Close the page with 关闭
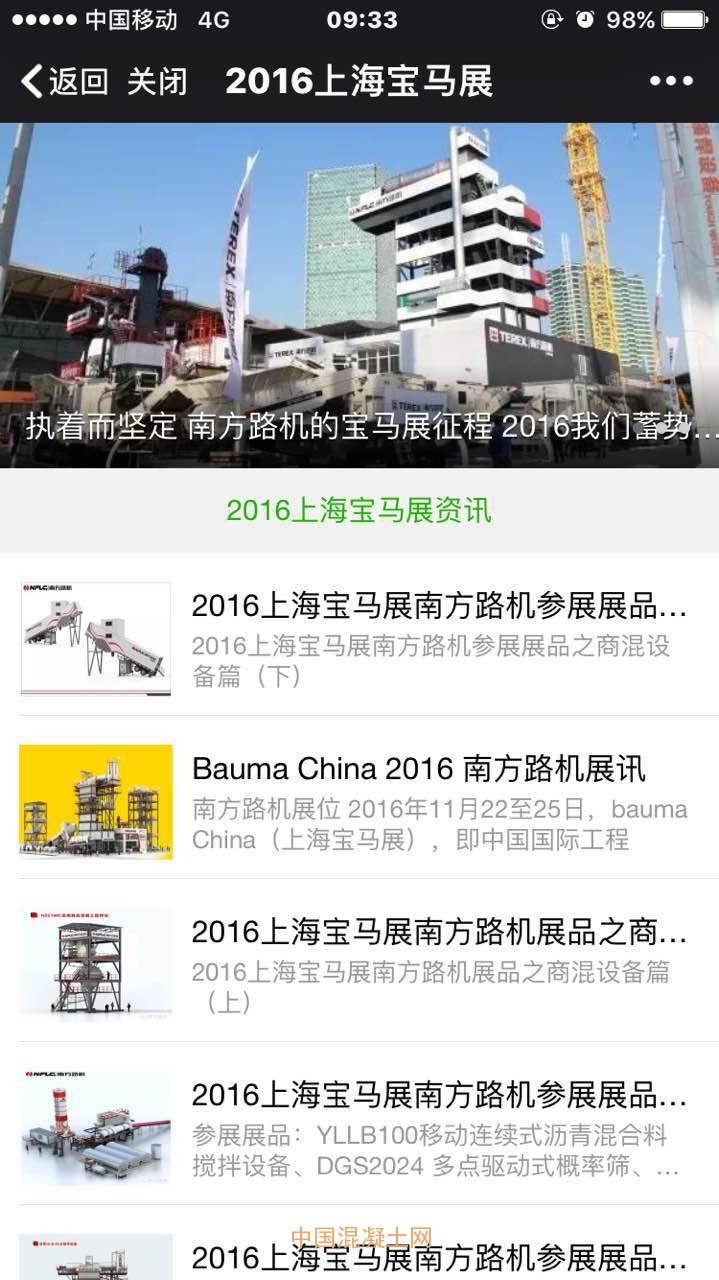This screenshot has width=719, height=1280. coord(157,82)
